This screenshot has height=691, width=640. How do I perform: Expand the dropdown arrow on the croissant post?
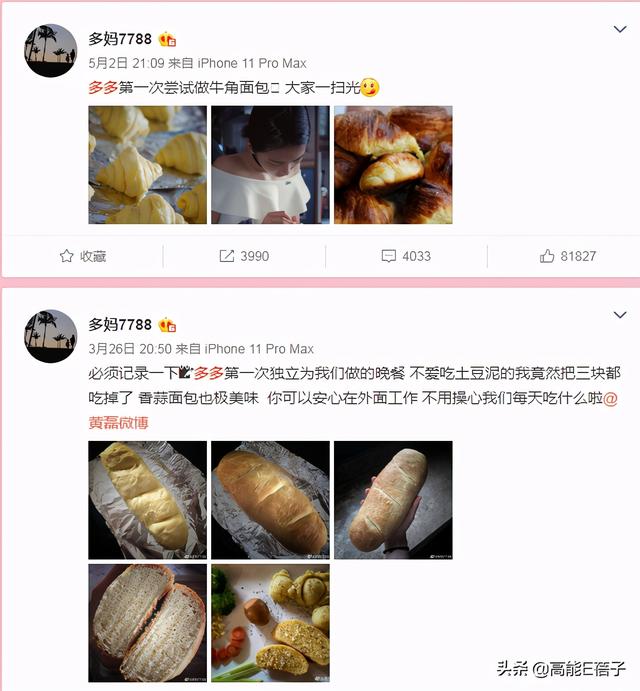click(x=619, y=30)
